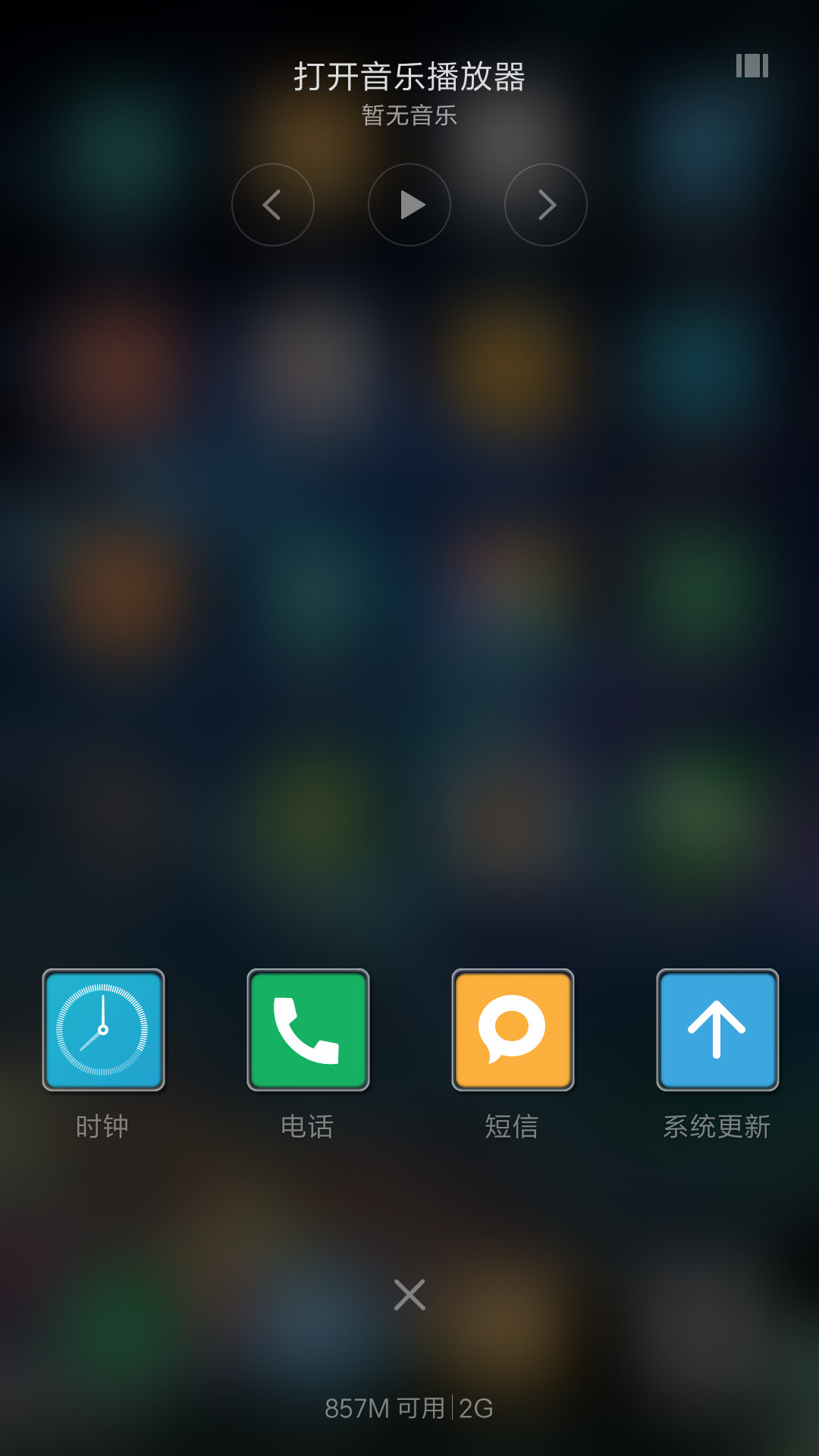Skip to the previous music track
Screen dimensions: 819x1456
pyautogui.click(x=273, y=205)
